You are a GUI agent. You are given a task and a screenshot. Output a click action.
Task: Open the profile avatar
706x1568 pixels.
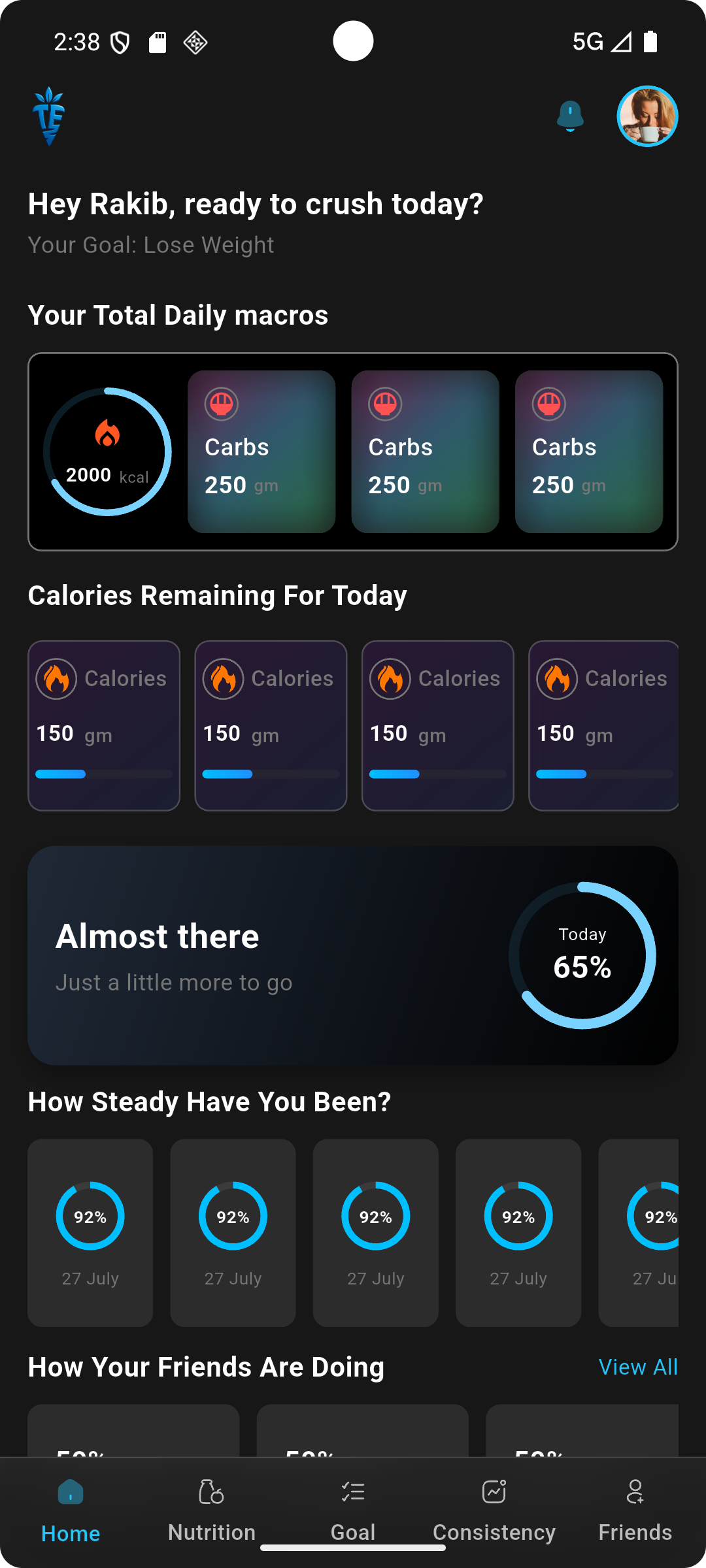(647, 116)
